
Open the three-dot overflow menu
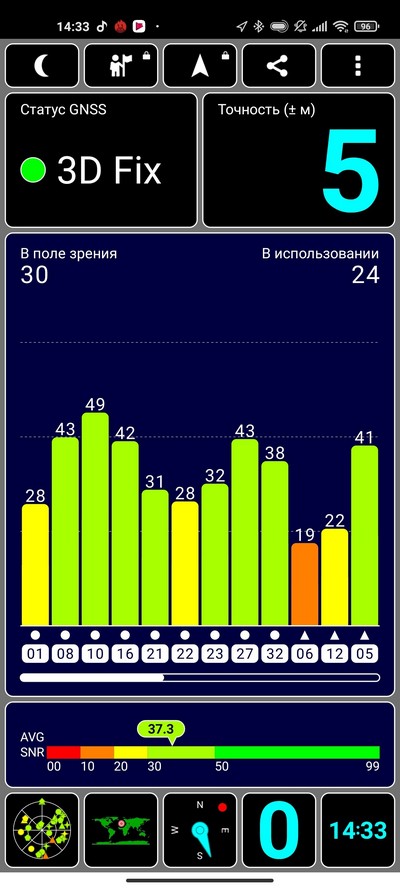[358, 66]
